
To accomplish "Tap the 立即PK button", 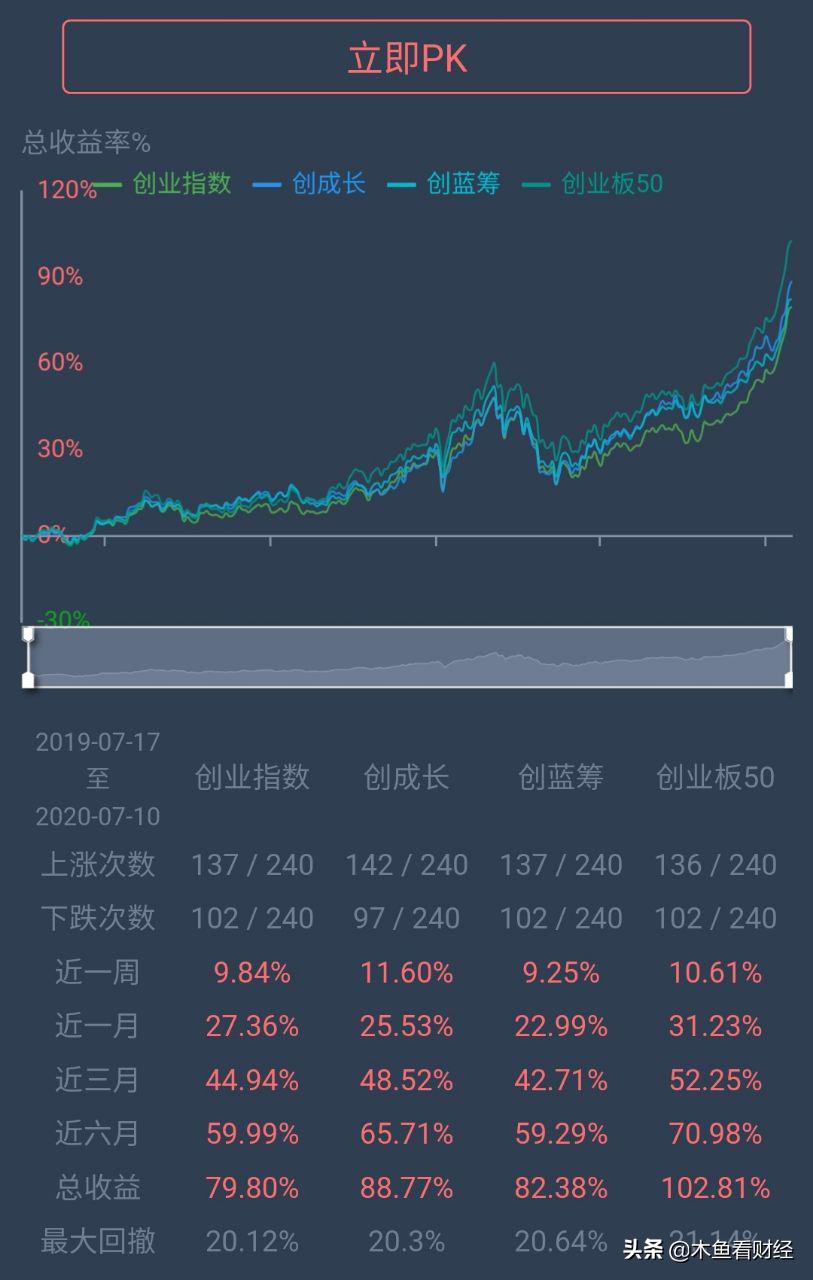I will click(406, 55).
